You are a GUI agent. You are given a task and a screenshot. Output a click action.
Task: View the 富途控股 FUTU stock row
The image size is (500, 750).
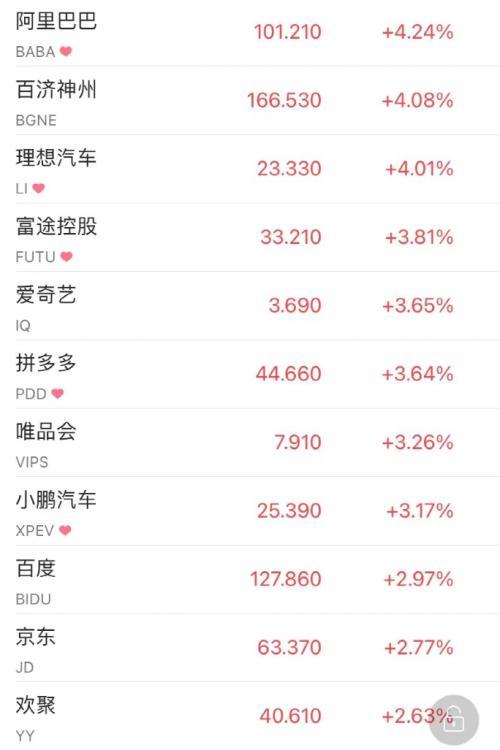pyautogui.click(x=250, y=238)
